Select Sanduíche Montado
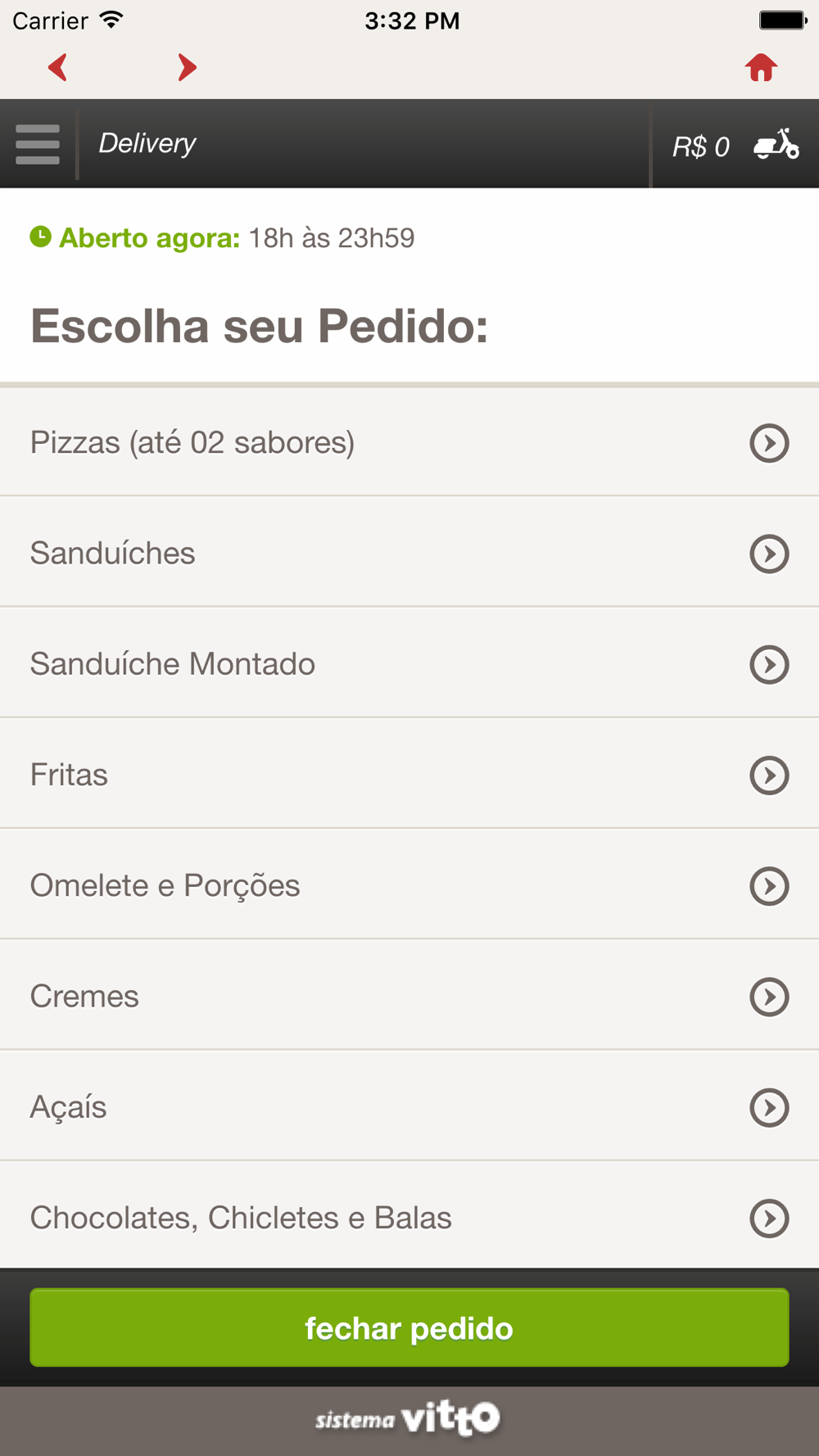Screen dimensions: 819x1456 409,663
